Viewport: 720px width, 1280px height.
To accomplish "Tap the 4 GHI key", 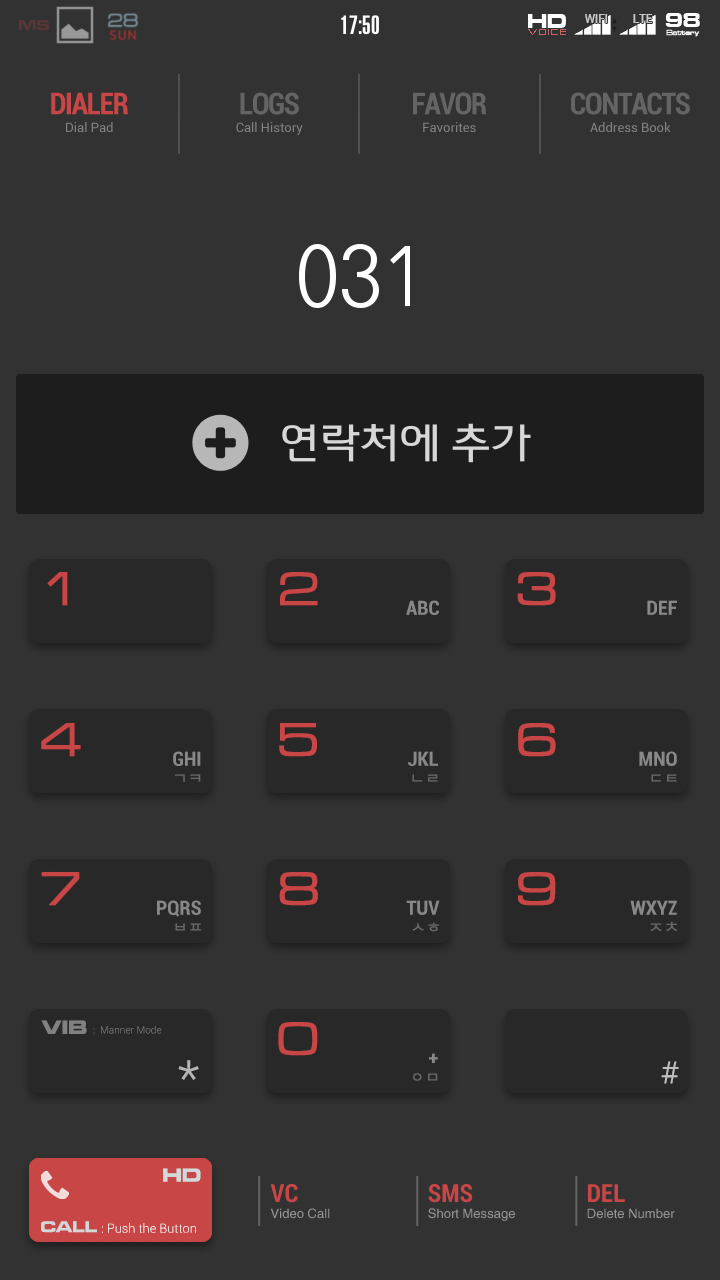I will pos(120,751).
